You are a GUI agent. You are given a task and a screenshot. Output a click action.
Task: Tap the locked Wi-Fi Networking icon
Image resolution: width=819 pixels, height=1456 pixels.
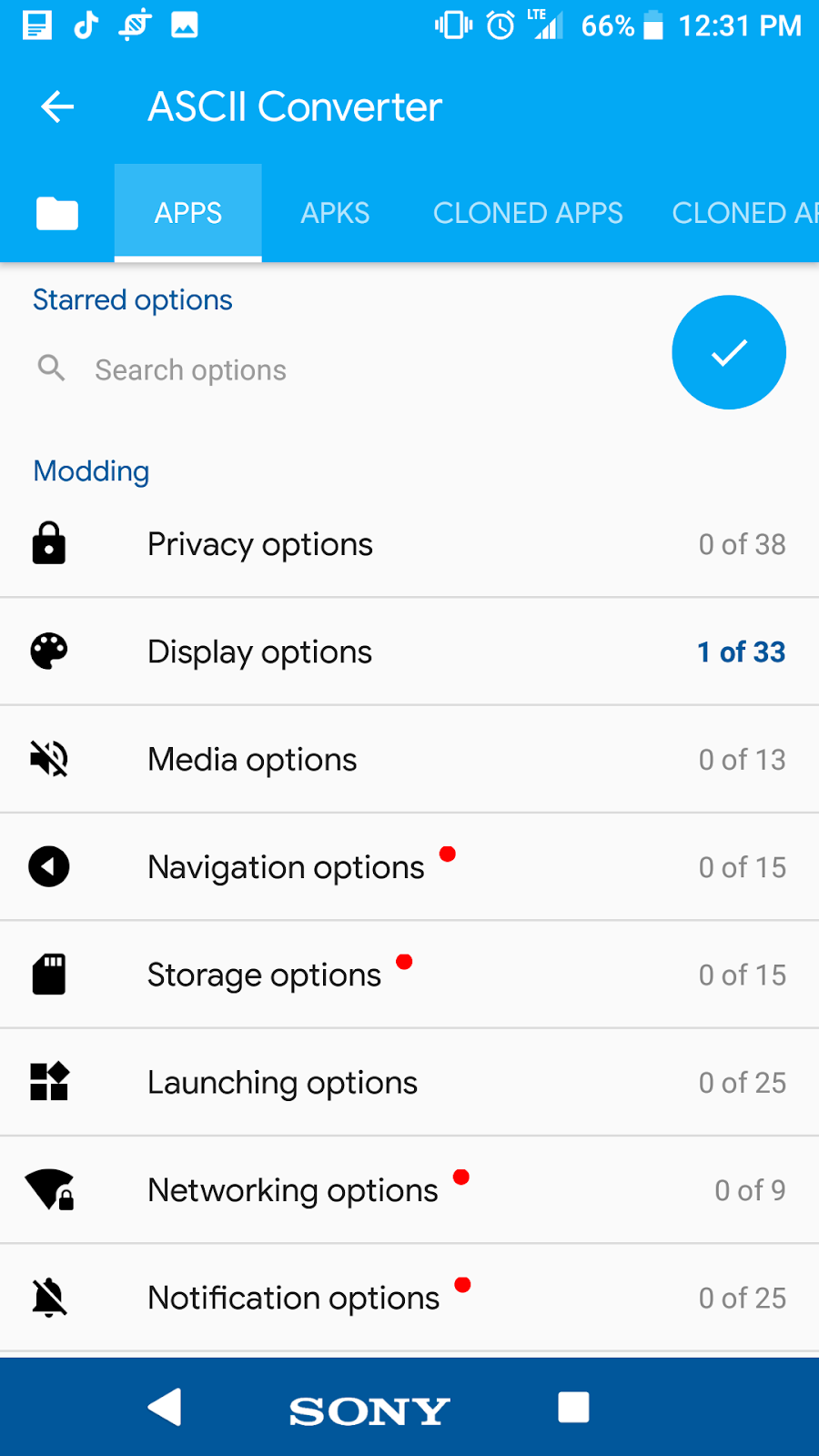(49, 1189)
